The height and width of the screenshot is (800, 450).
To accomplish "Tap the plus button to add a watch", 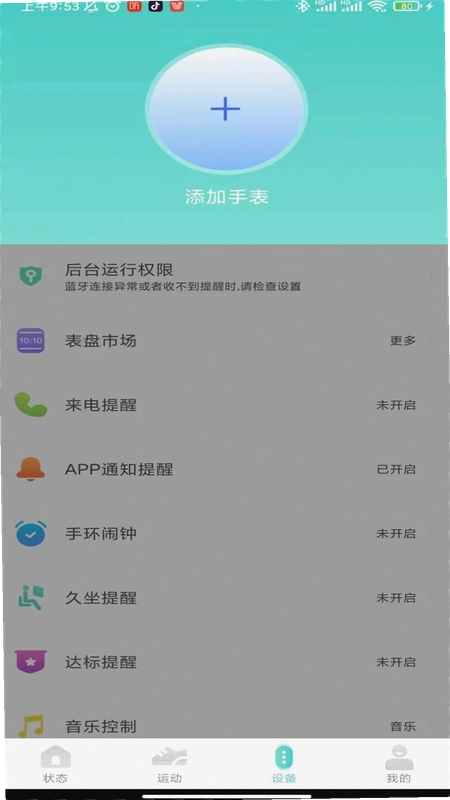I will (226, 109).
